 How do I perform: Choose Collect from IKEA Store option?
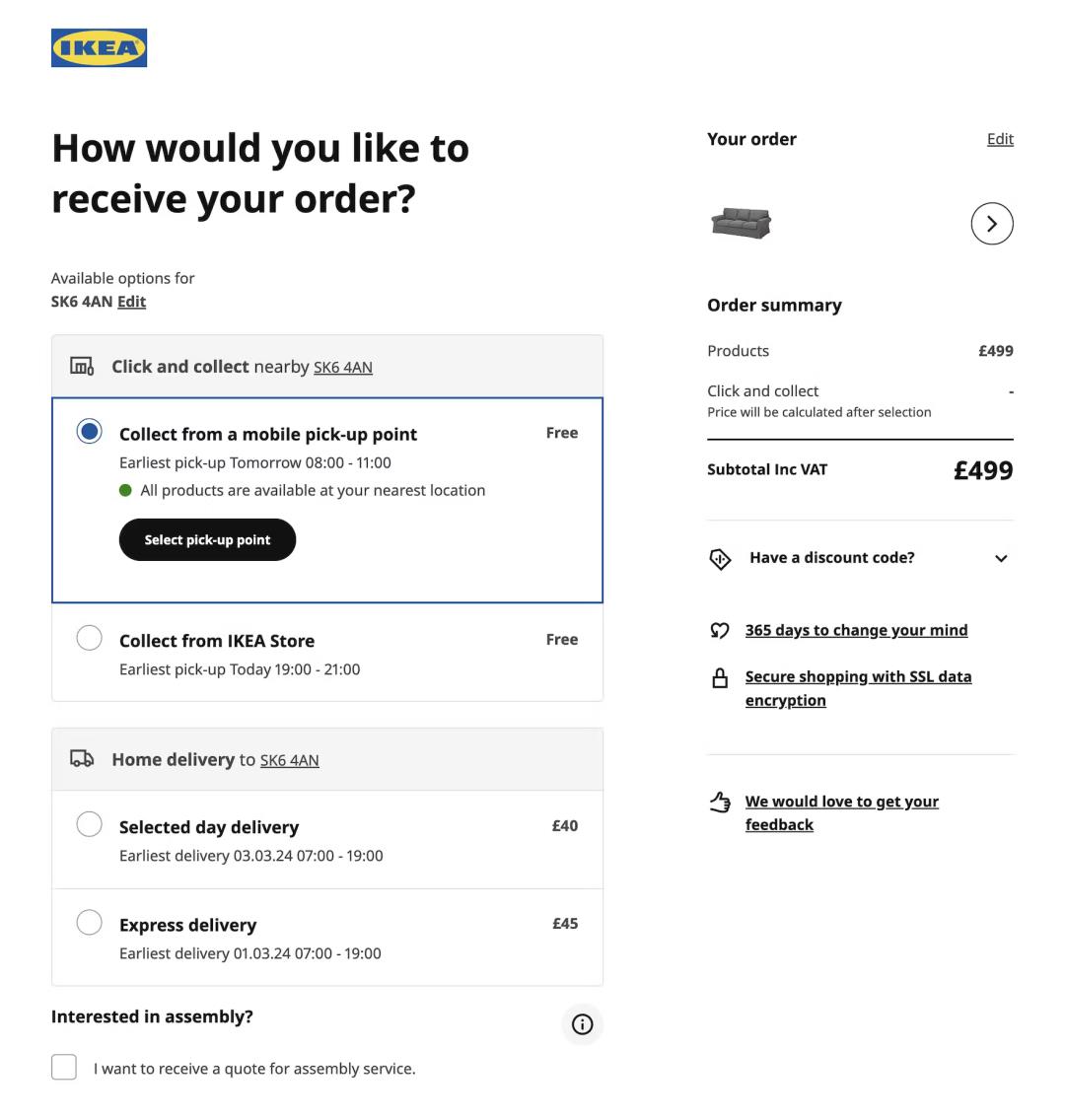click(90, 639)
